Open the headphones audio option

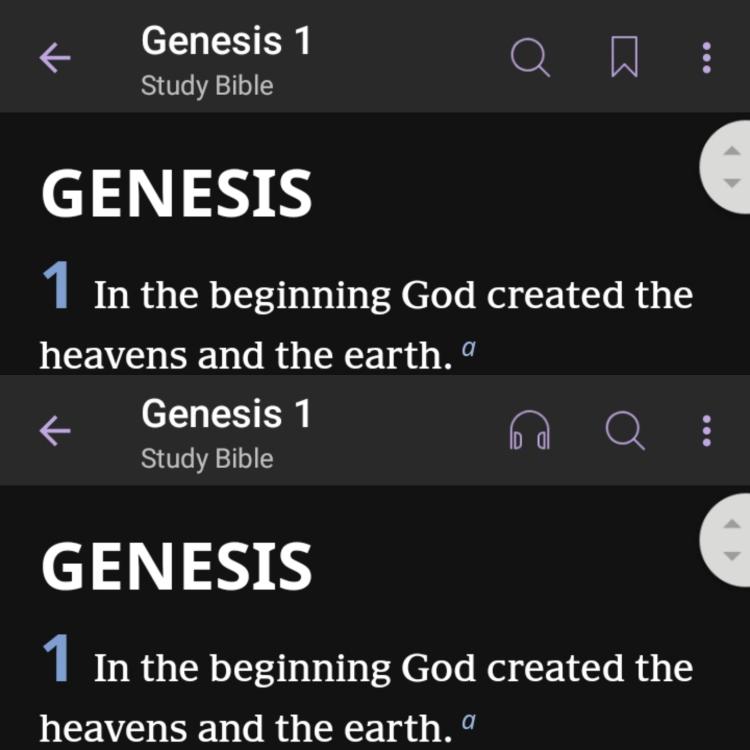530,431
